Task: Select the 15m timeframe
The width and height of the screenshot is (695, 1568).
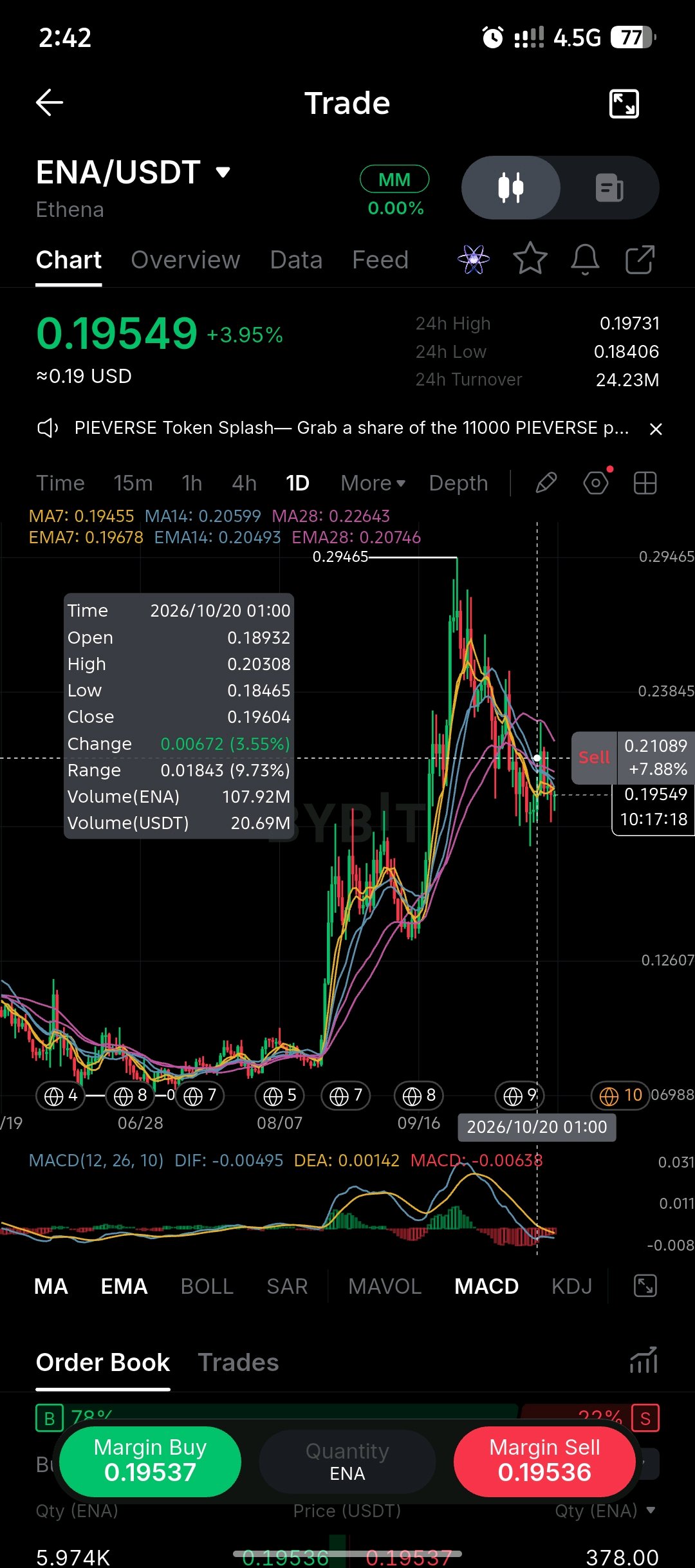Action: coord(133,483)
